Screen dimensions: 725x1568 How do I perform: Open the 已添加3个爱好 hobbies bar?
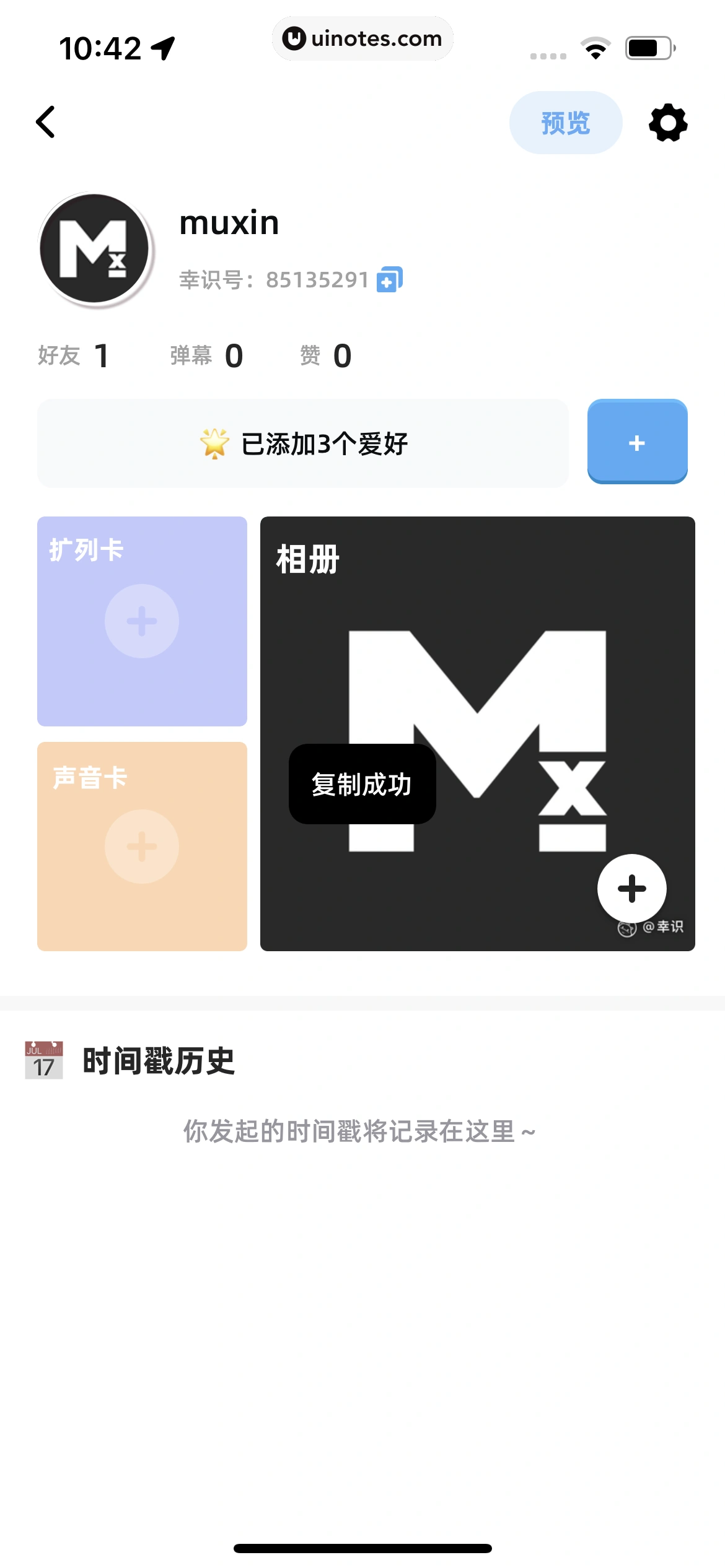(303, 443)
